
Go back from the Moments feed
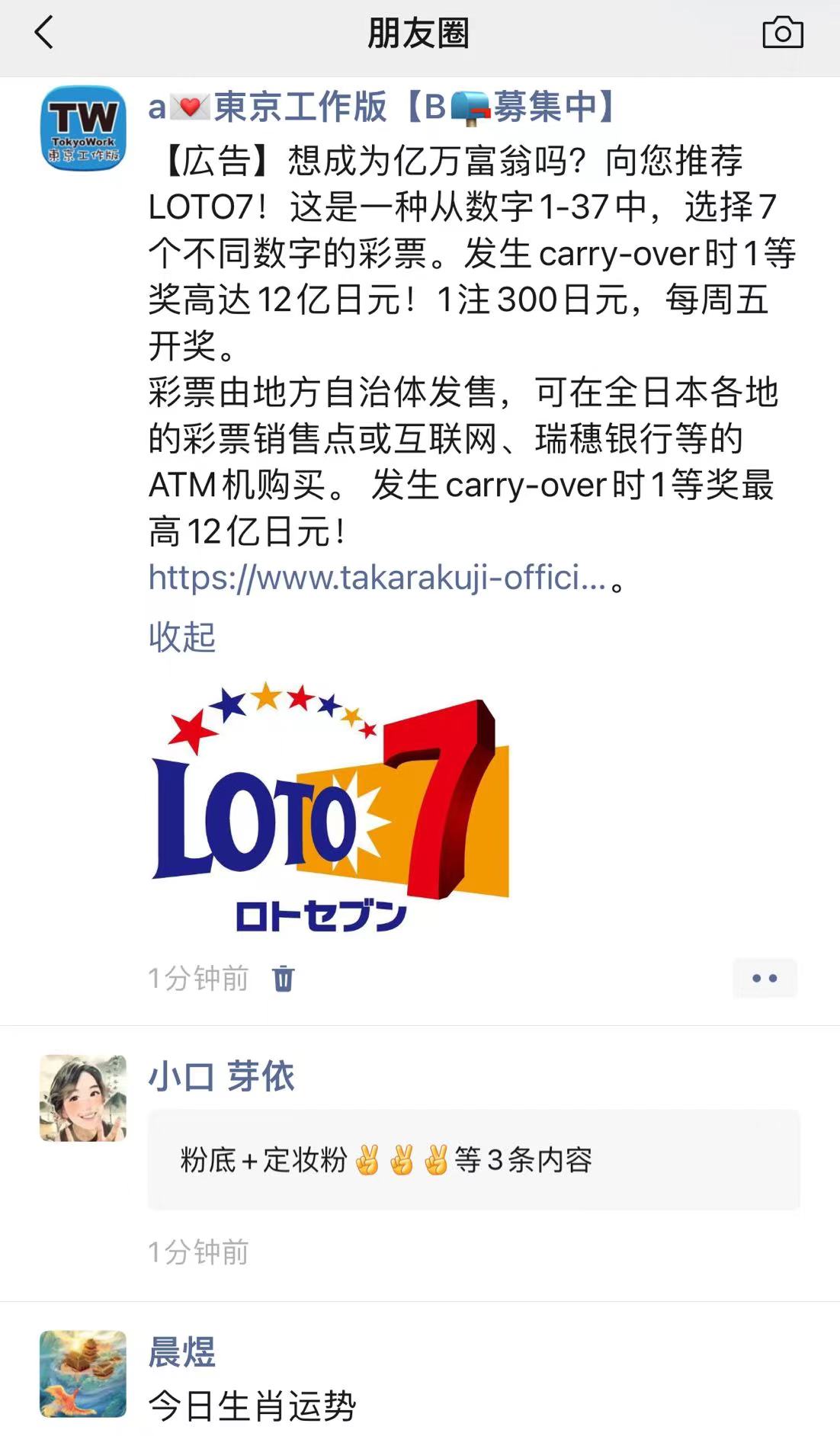44,33
